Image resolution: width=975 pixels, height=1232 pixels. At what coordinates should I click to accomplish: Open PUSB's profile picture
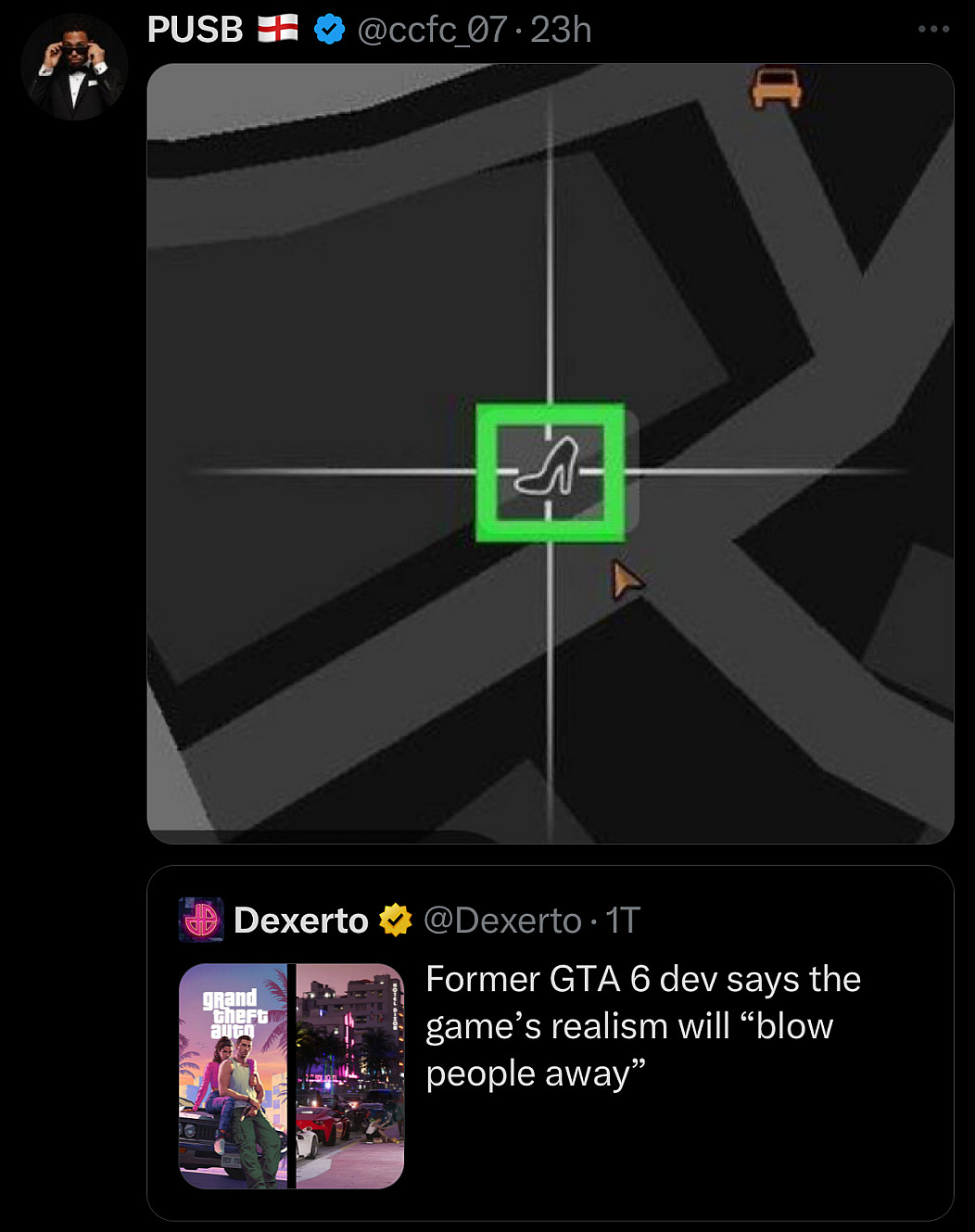click(x=74, y=67)
